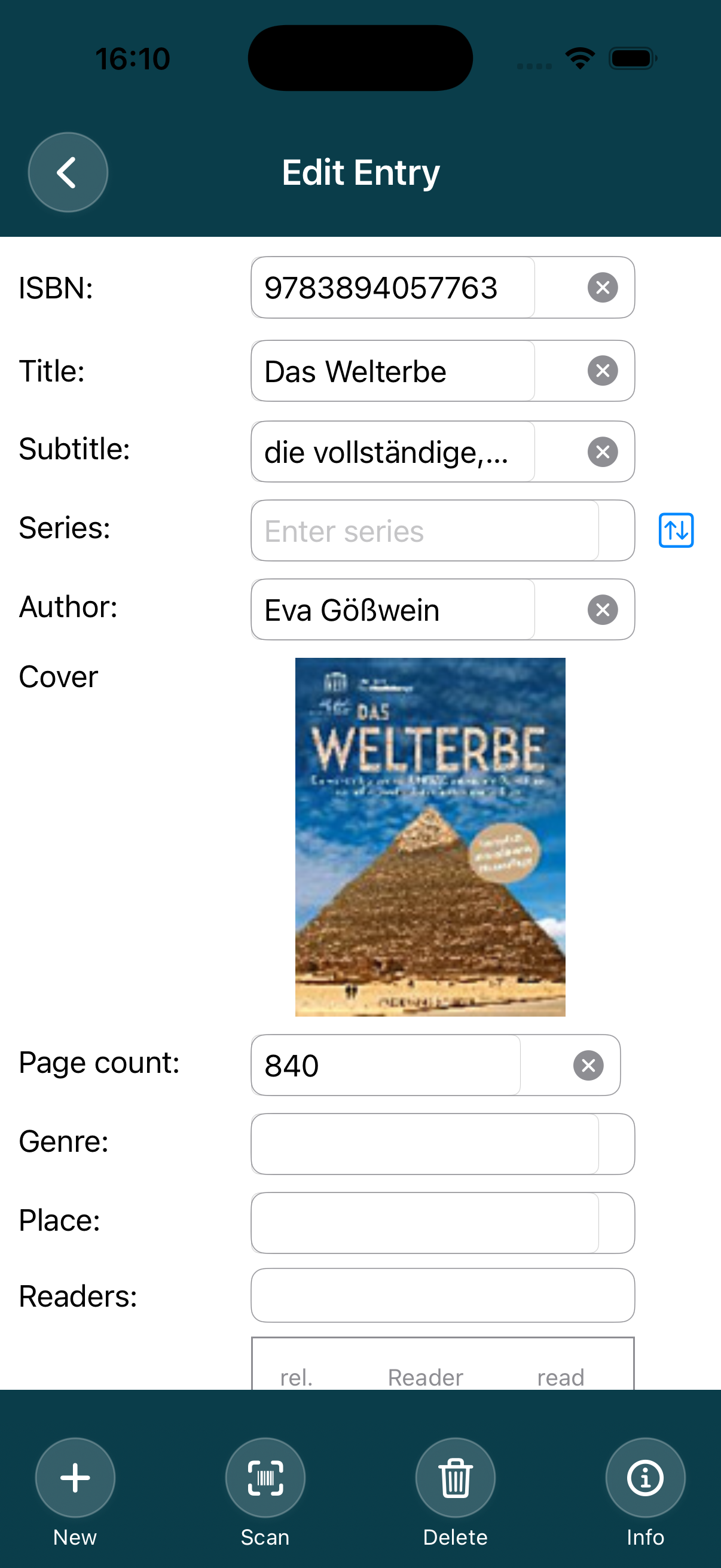Go back from Edit Entry

[x=68, y=172]
